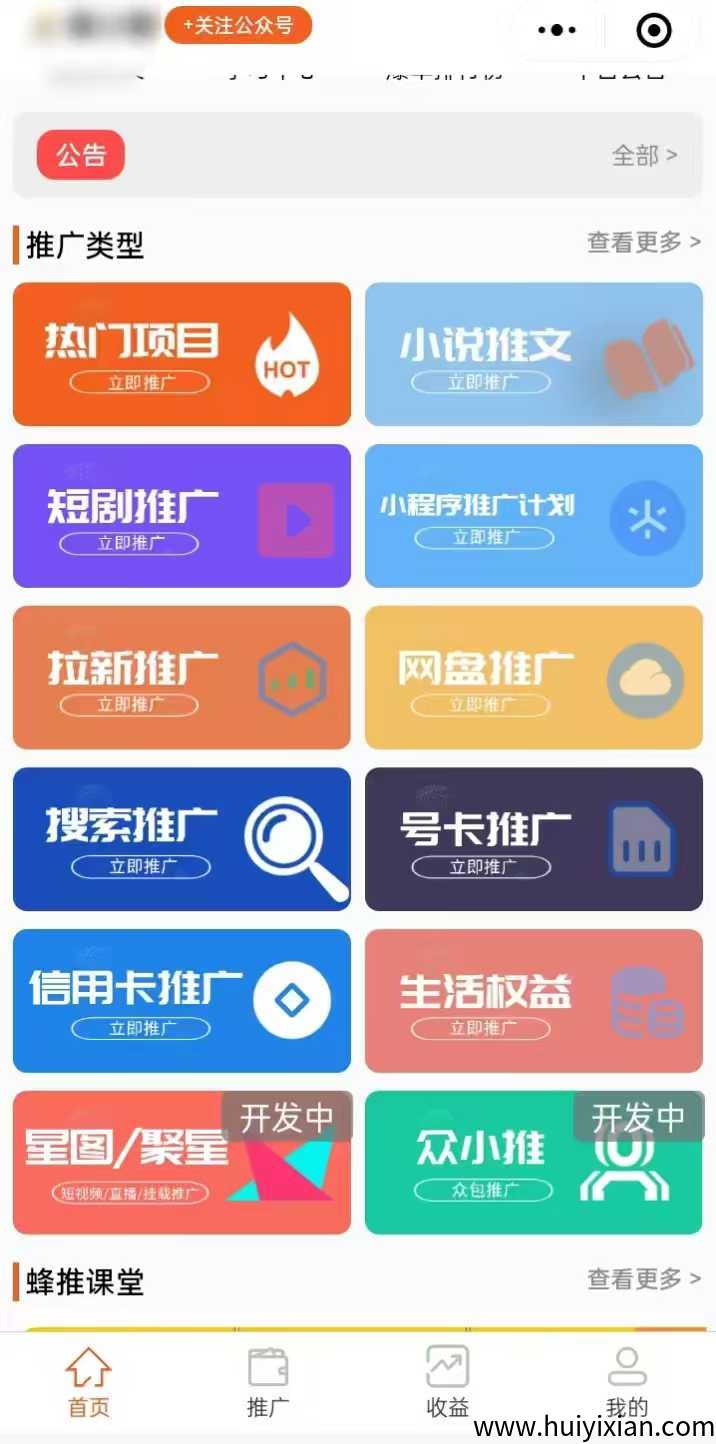Screen dimensions: 716x1444
Task: Return to the 首页 tab
Action: pyautogui.click(x=89, y=1384)
